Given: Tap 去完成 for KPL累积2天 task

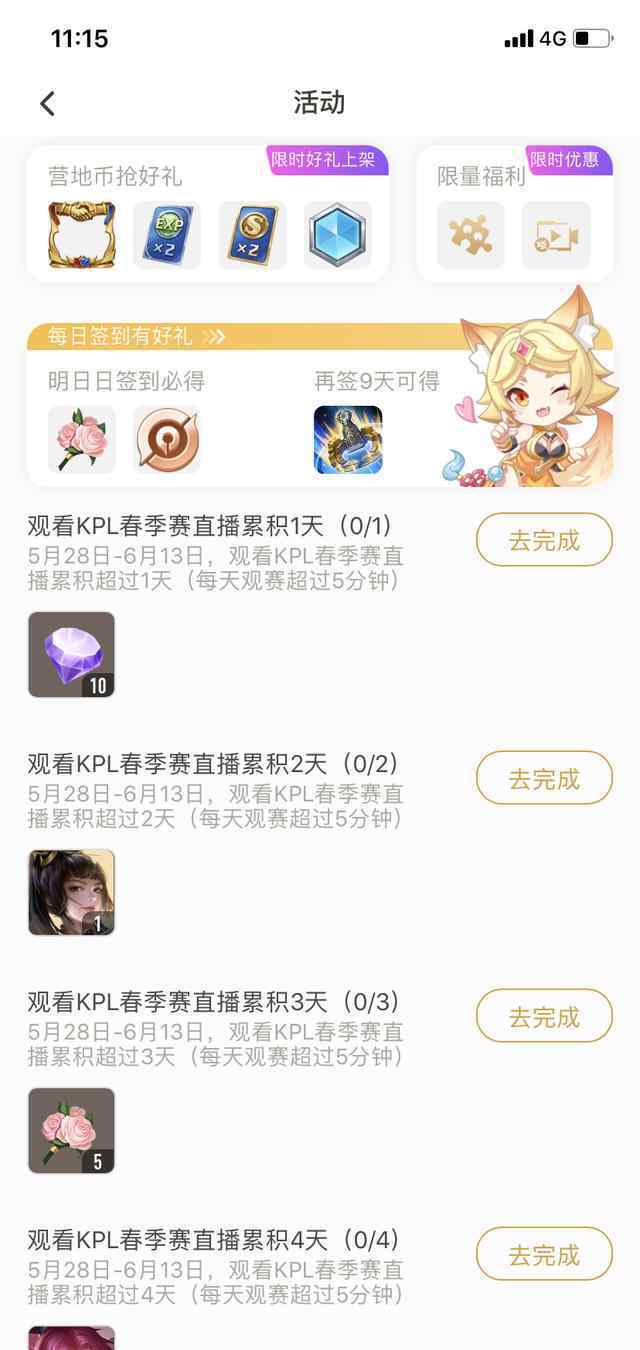Looking at the screenshot, I should pyautogui.click(x=544, y=778).
